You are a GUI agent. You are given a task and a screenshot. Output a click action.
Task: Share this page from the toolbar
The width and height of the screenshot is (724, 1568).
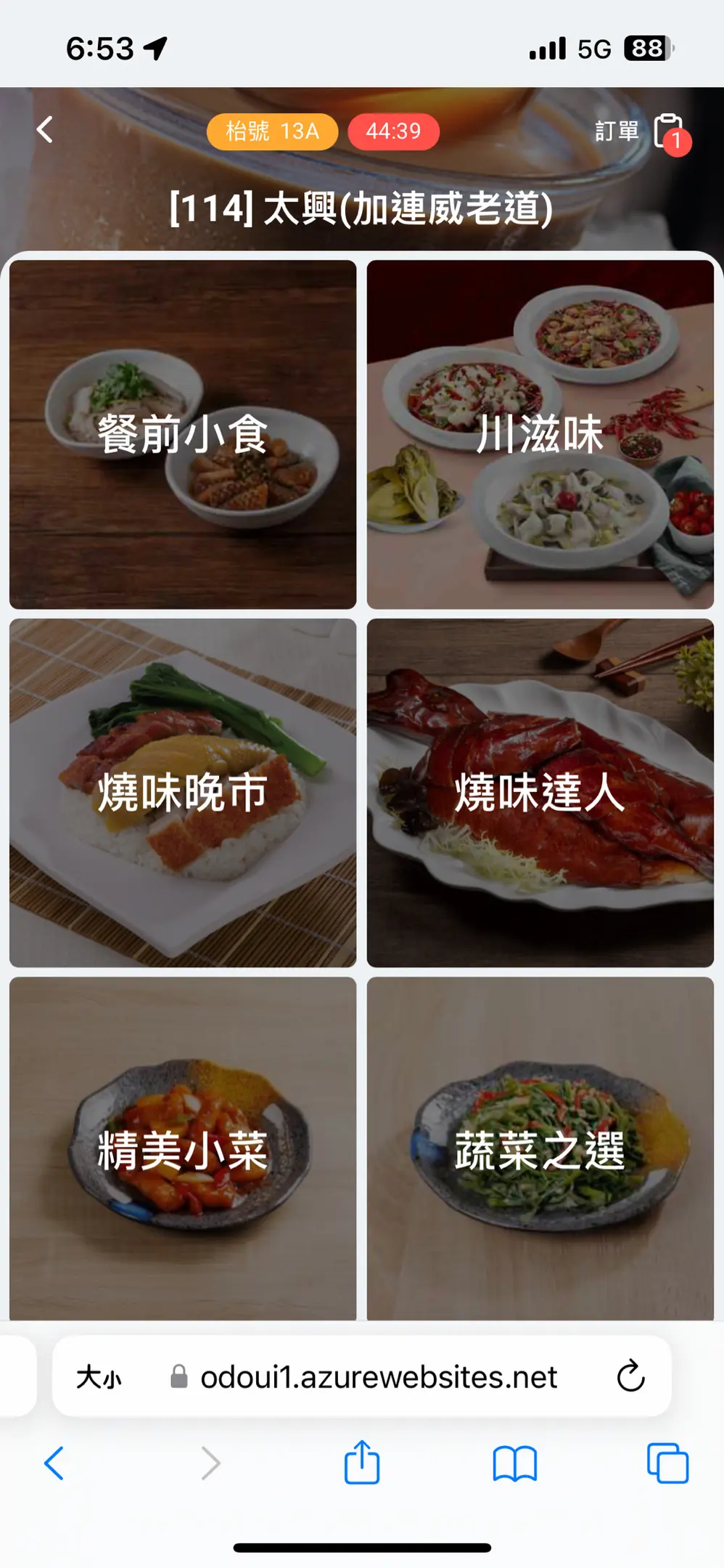tap(362, 1463)
